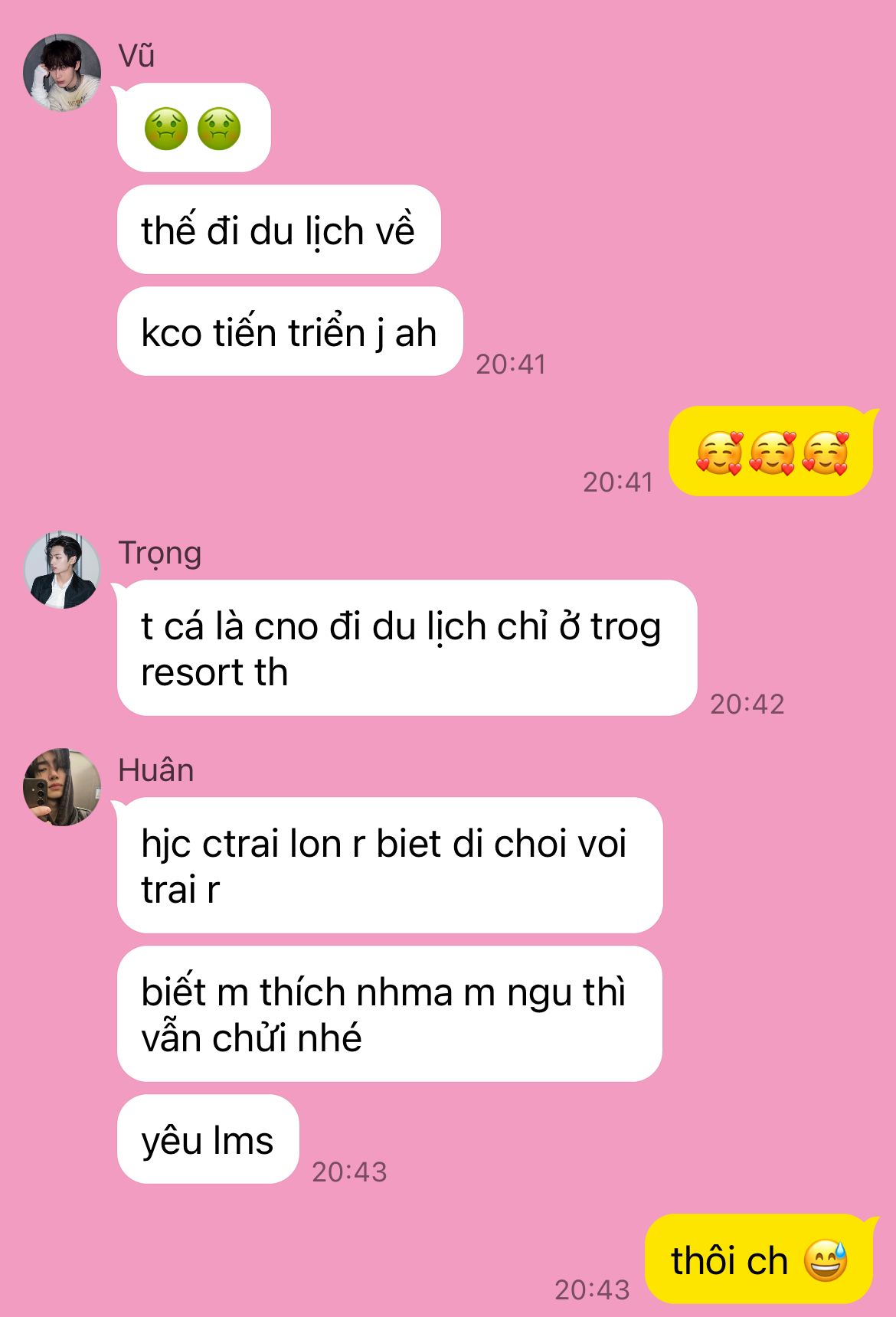896x1317 pixels.
Task: Open Vũ's profile picture
Action: click(x=62, y=72)
